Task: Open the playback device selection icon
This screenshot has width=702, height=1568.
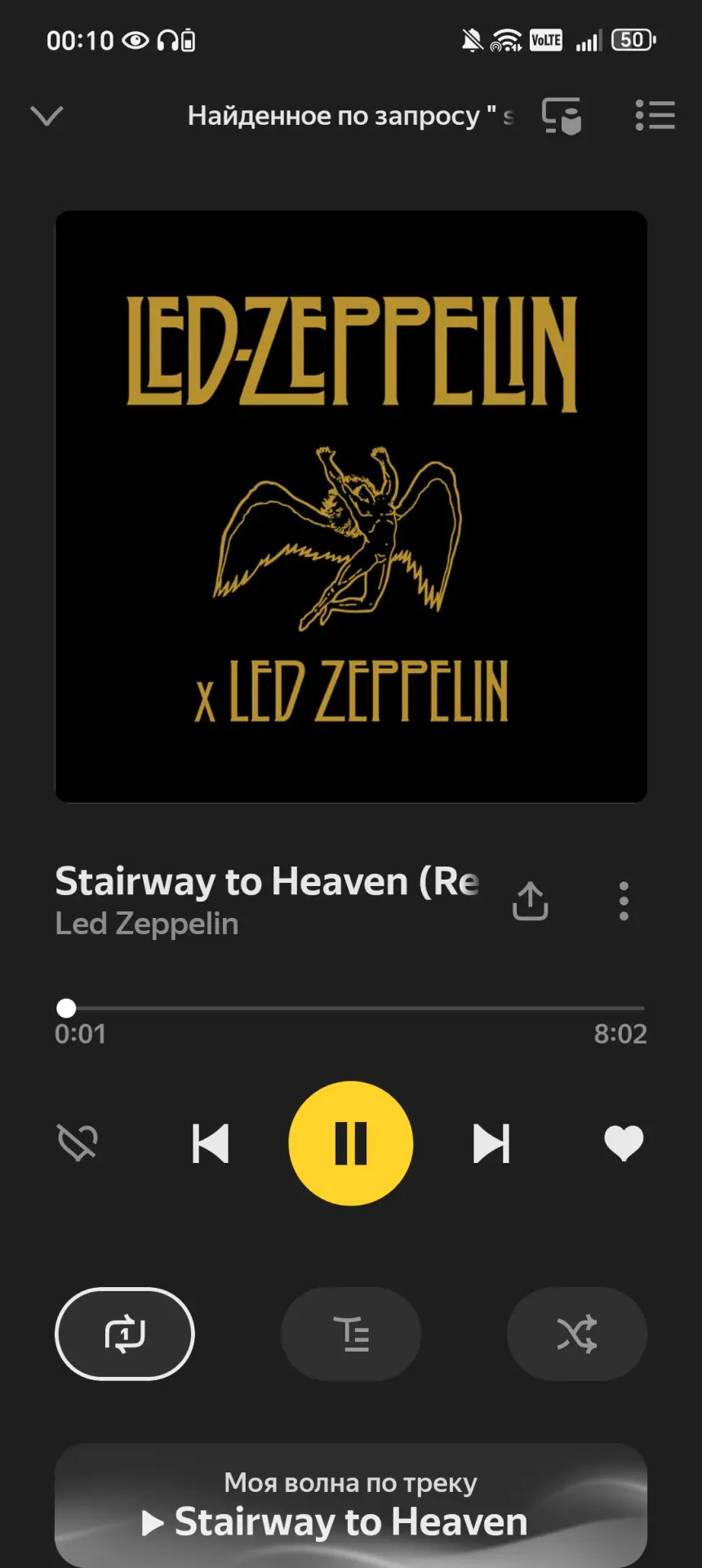Action: click(x=562, y=116)
